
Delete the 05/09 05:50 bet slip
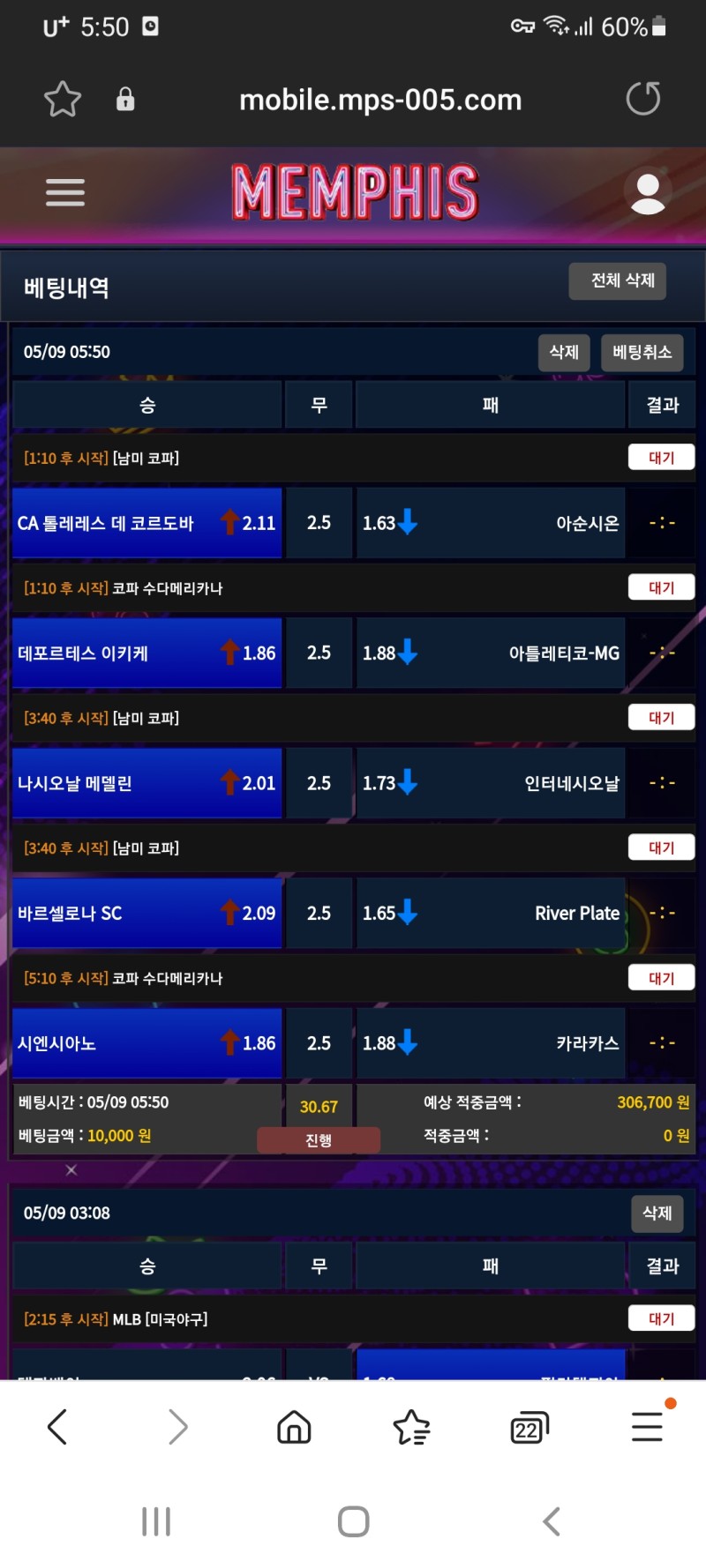564,352
